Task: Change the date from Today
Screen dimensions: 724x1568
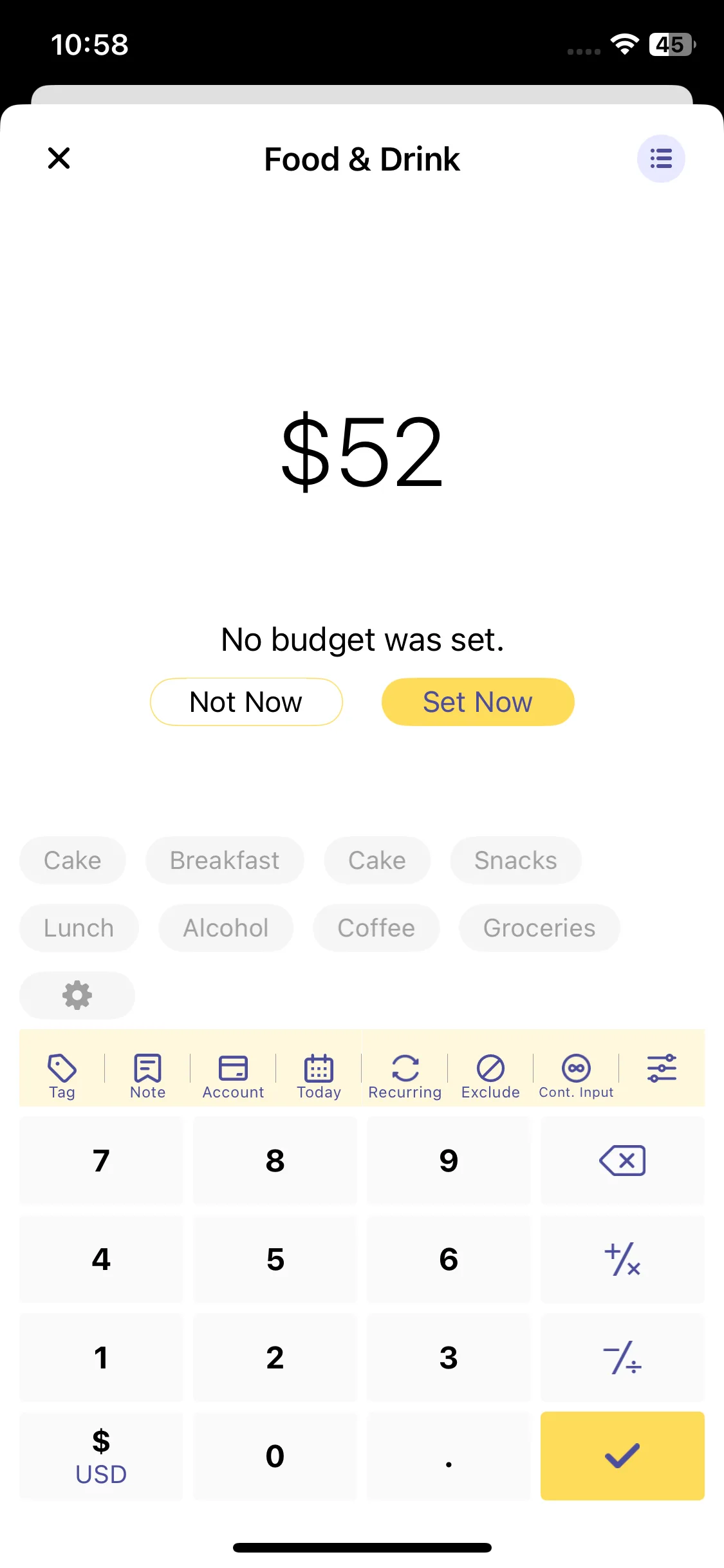Action: click(319, 1076)
